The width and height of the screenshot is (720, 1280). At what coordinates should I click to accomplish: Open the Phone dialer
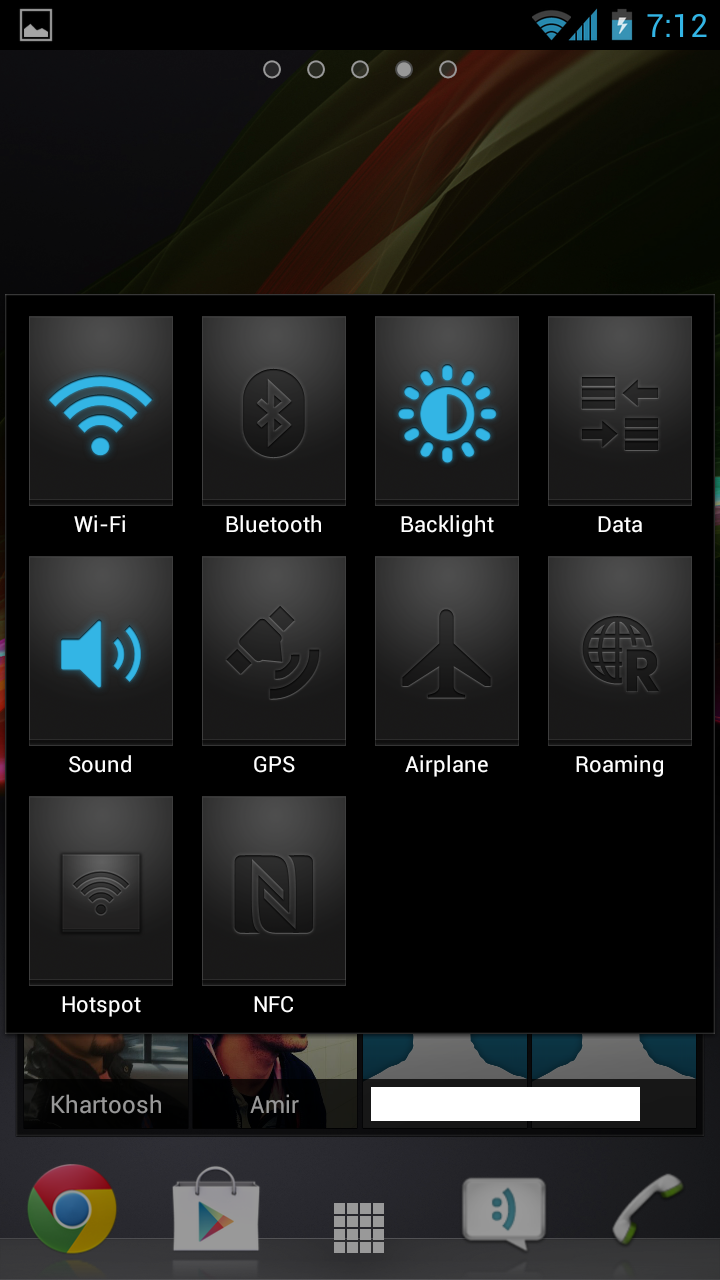coord(647,1208)
